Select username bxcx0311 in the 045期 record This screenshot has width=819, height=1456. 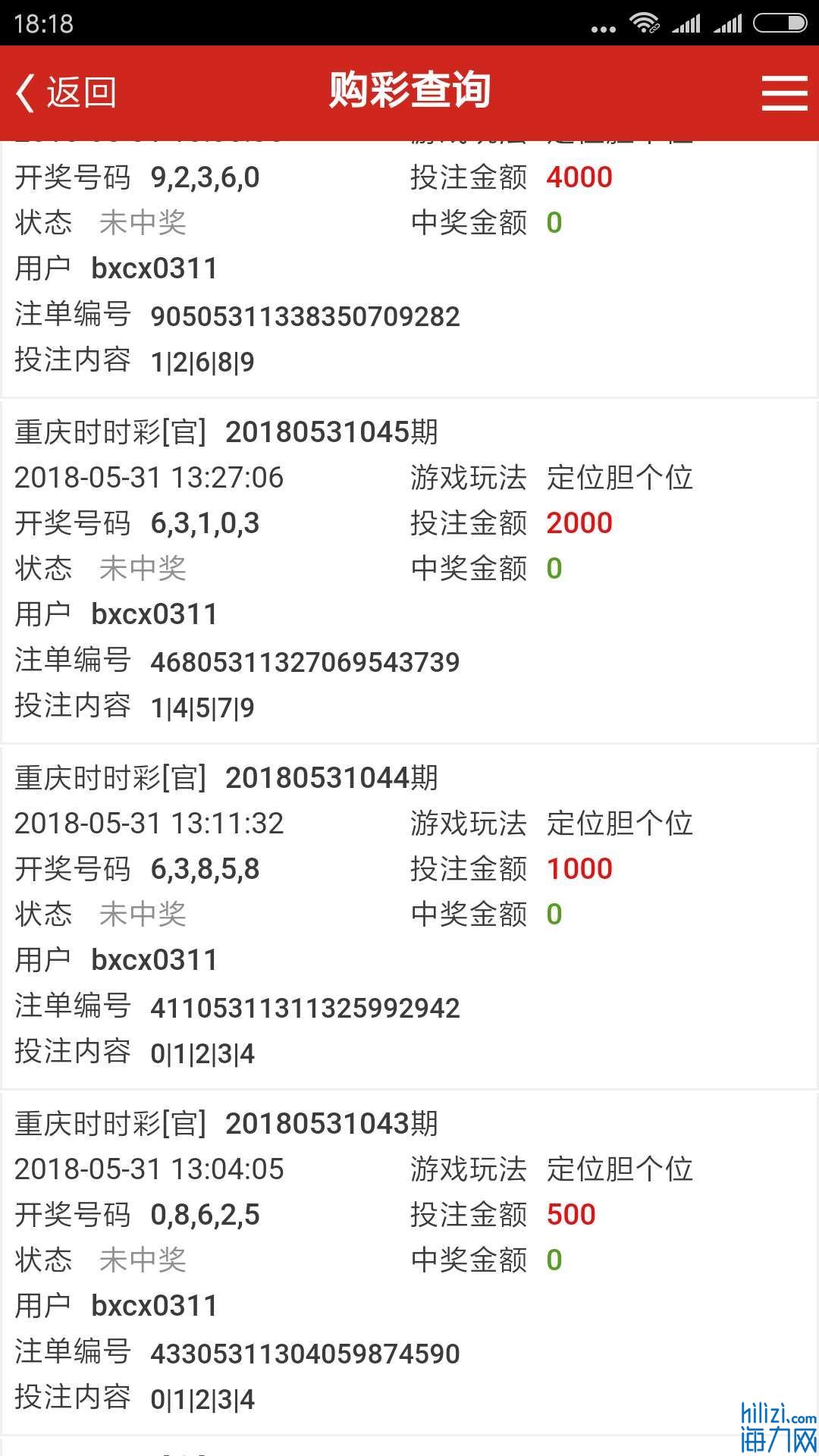(155, 614)
